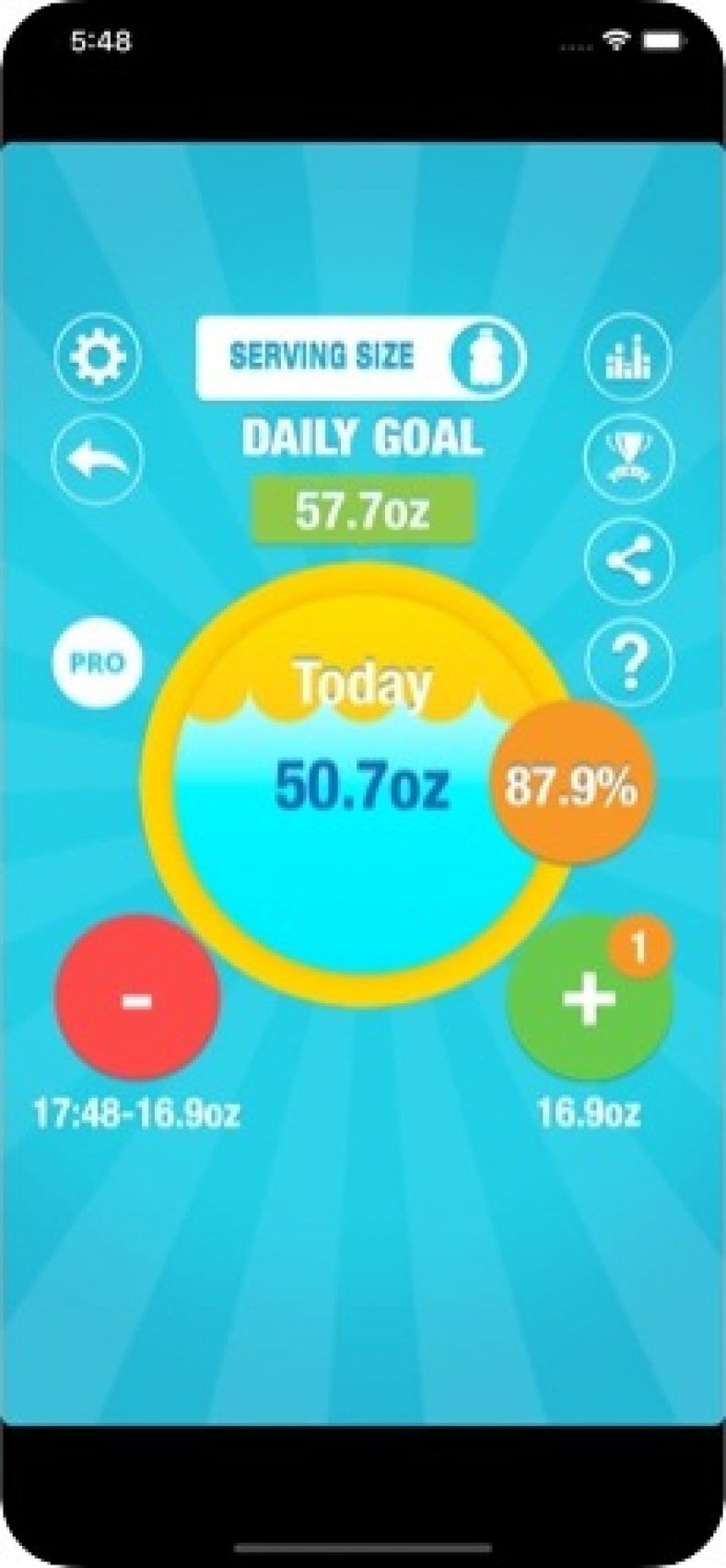Share today's water progress
Screen dimensions: 726x1568
[x=629, y=561]
